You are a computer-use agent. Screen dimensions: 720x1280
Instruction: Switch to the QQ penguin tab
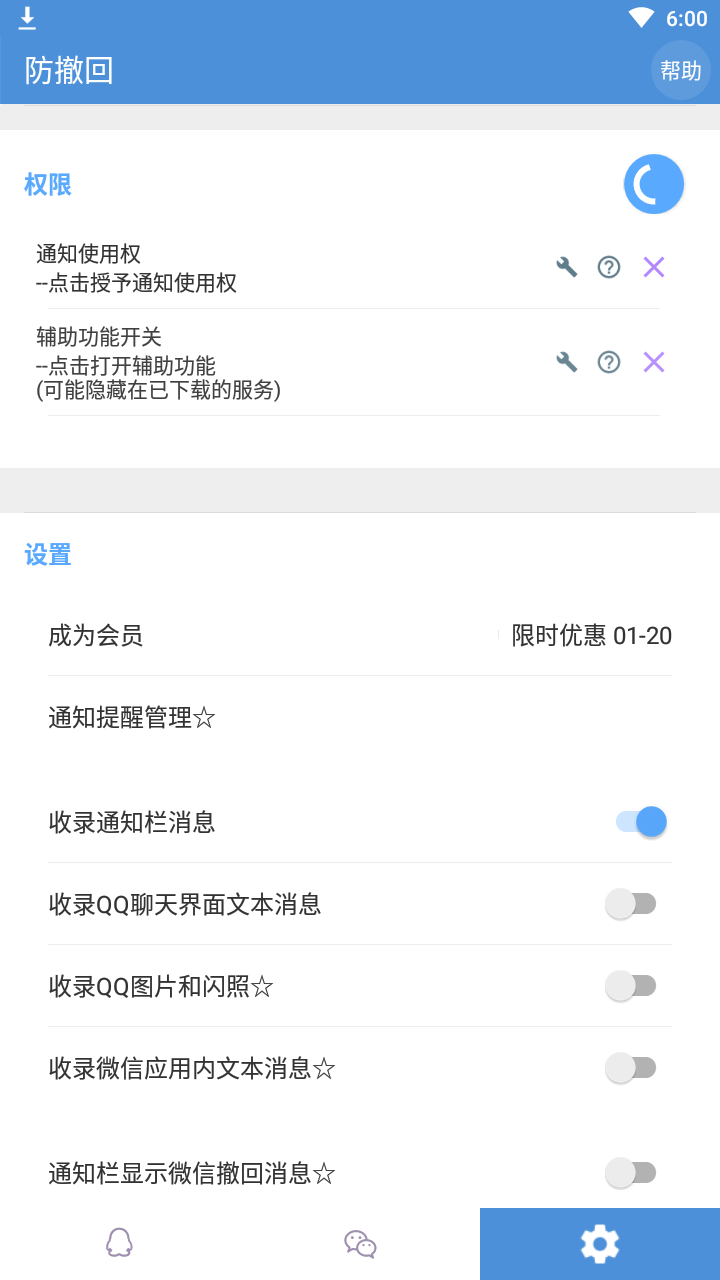pos(120,1244)
